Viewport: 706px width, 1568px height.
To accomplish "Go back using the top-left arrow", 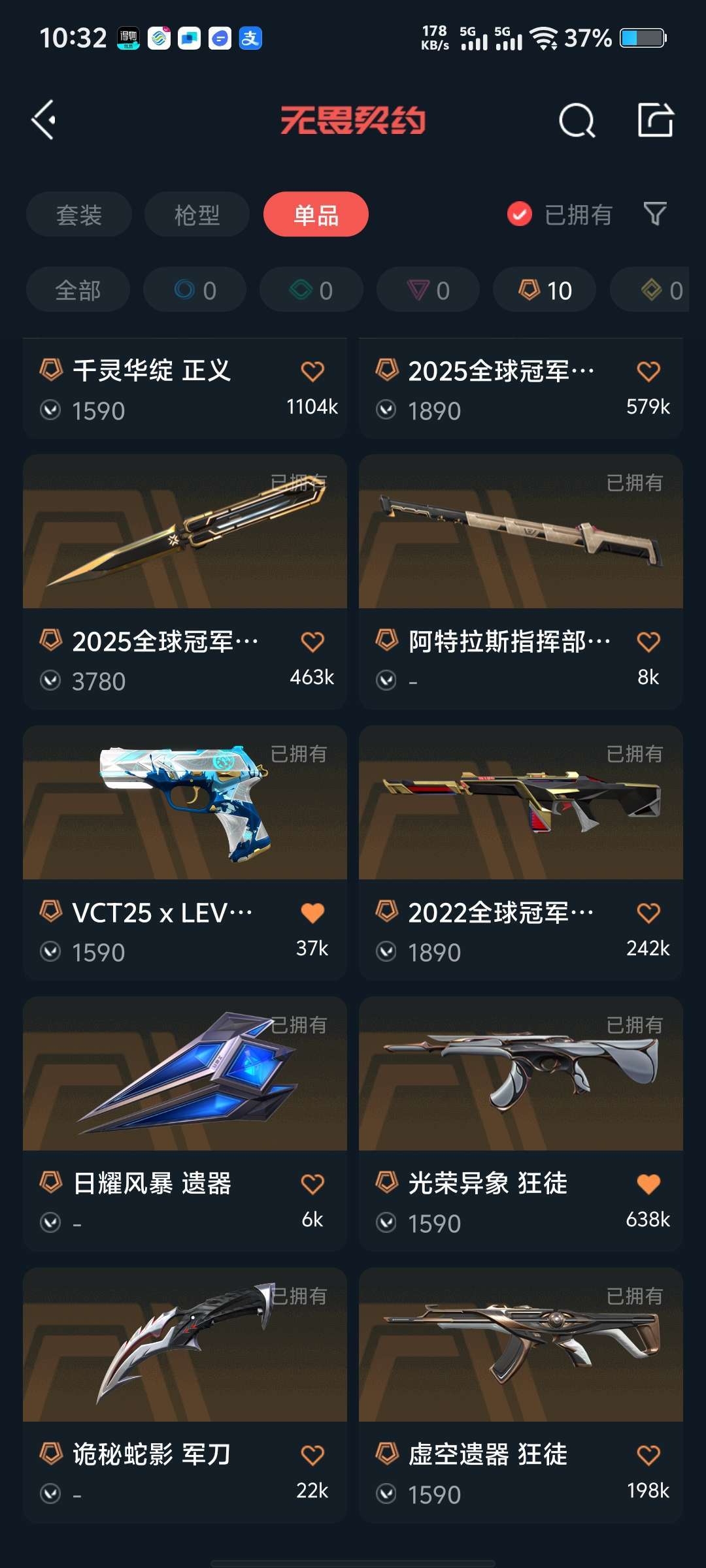I will click(44, 120).
